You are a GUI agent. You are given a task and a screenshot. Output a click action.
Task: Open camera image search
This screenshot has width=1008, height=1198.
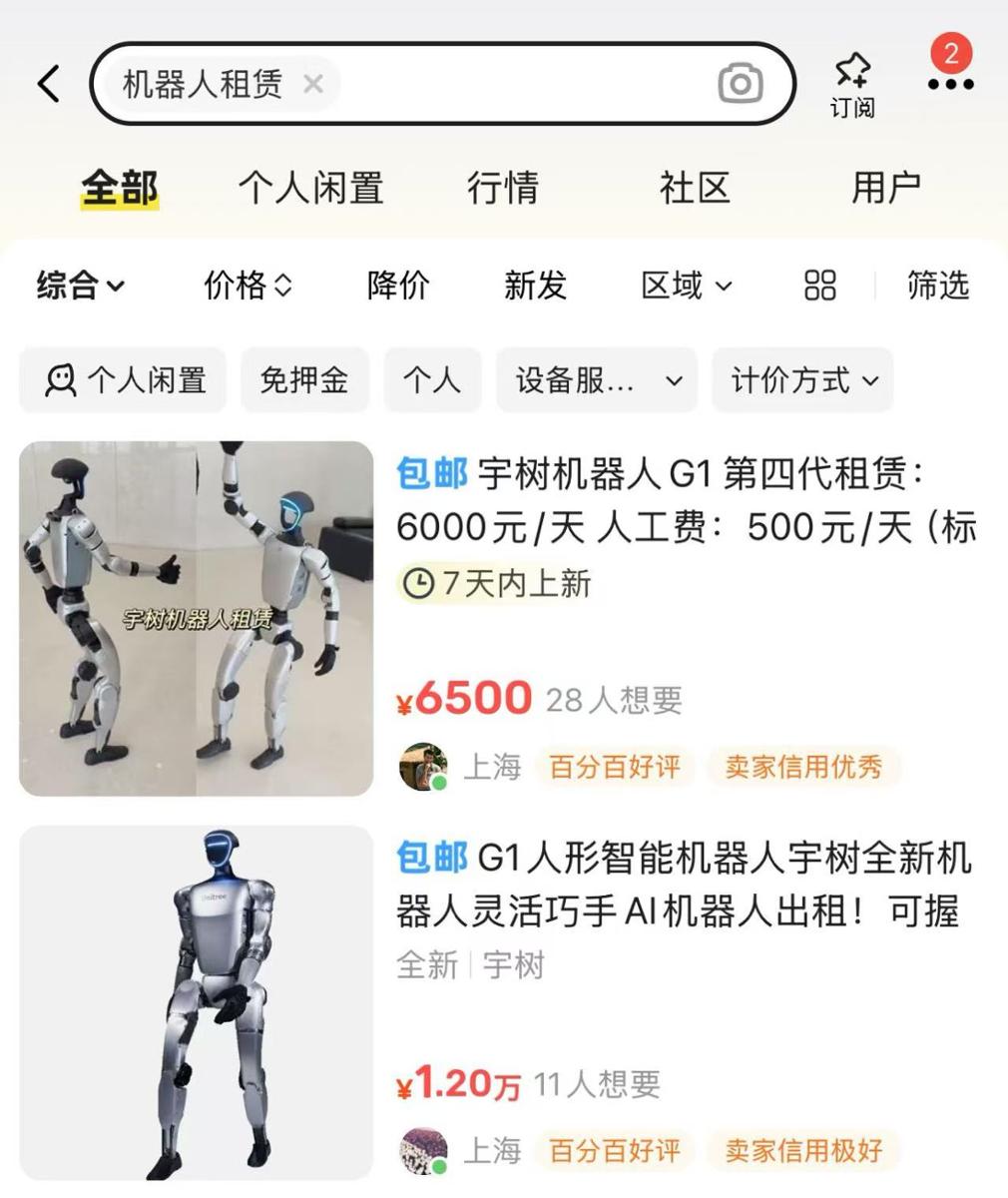(x=741, y=84)
